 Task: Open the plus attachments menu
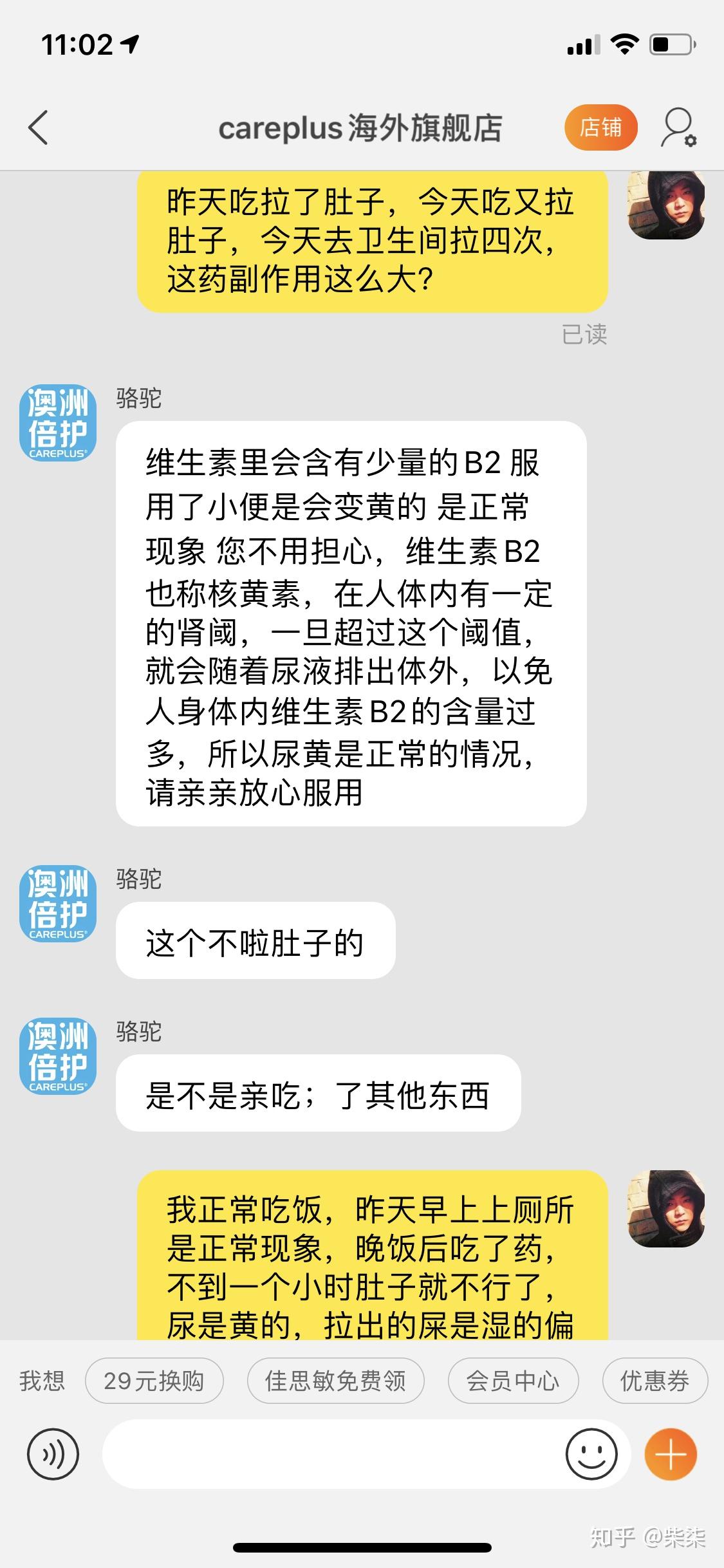(671, 1454)
